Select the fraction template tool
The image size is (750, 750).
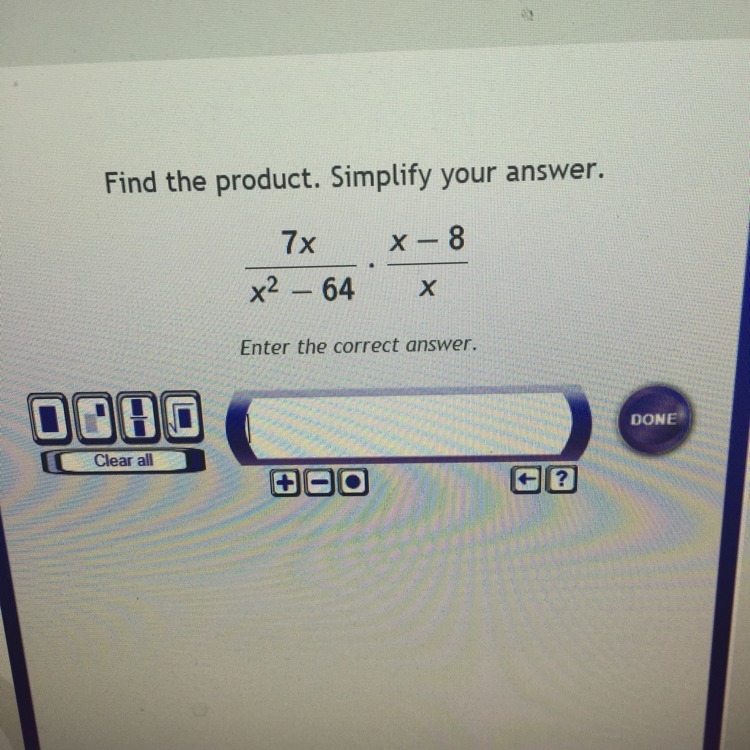[139, 420]
